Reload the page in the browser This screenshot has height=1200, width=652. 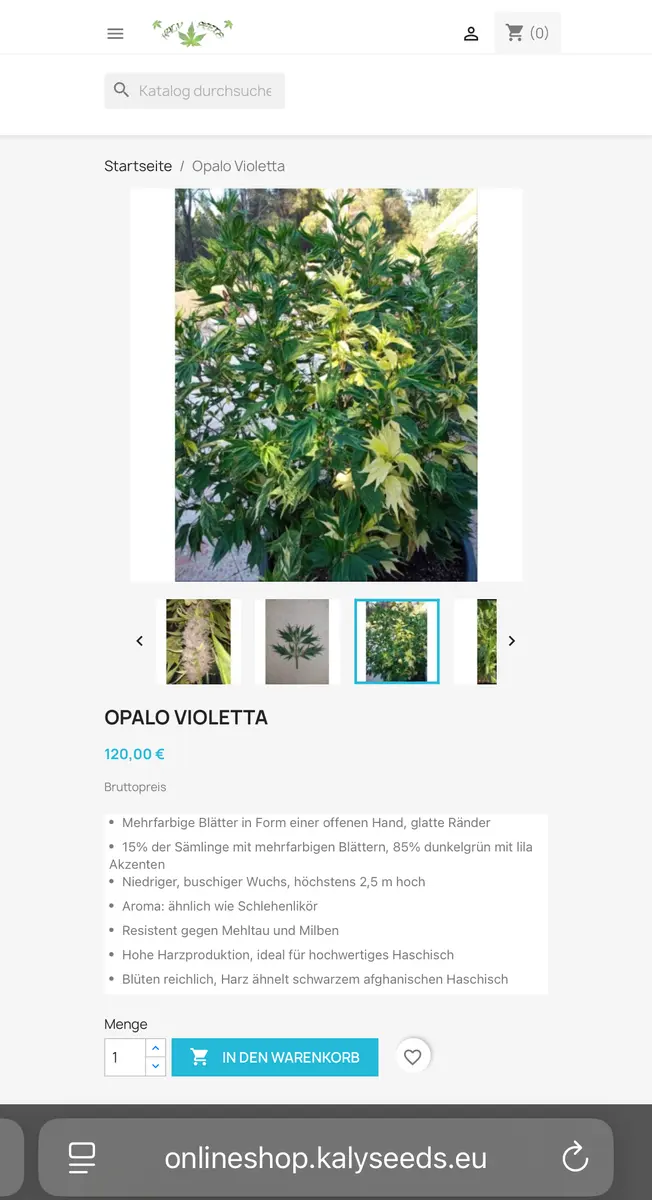[575, 1158]
